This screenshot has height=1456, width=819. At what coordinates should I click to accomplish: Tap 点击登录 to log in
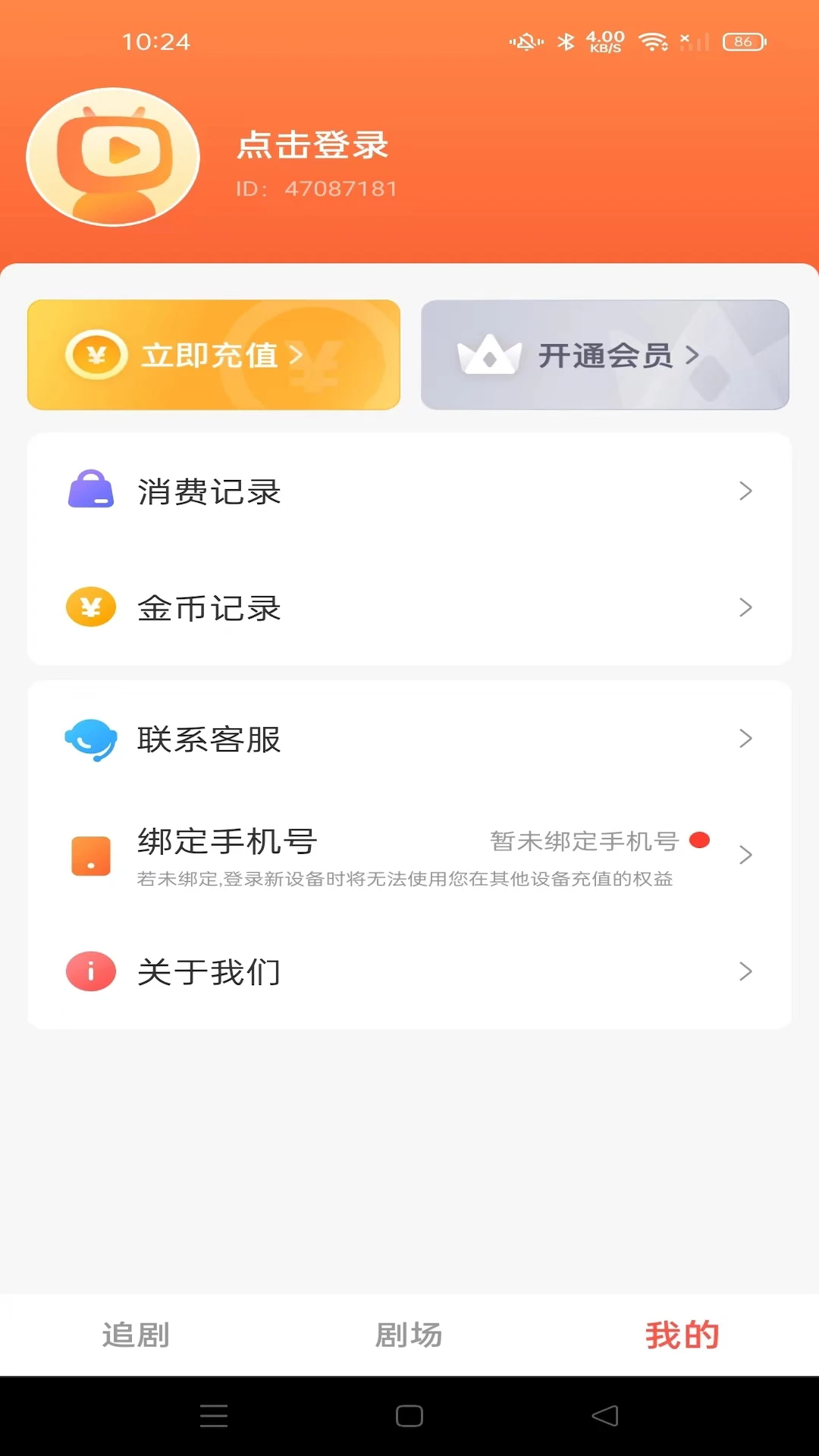pyautogui.click(x=312, y=145)
